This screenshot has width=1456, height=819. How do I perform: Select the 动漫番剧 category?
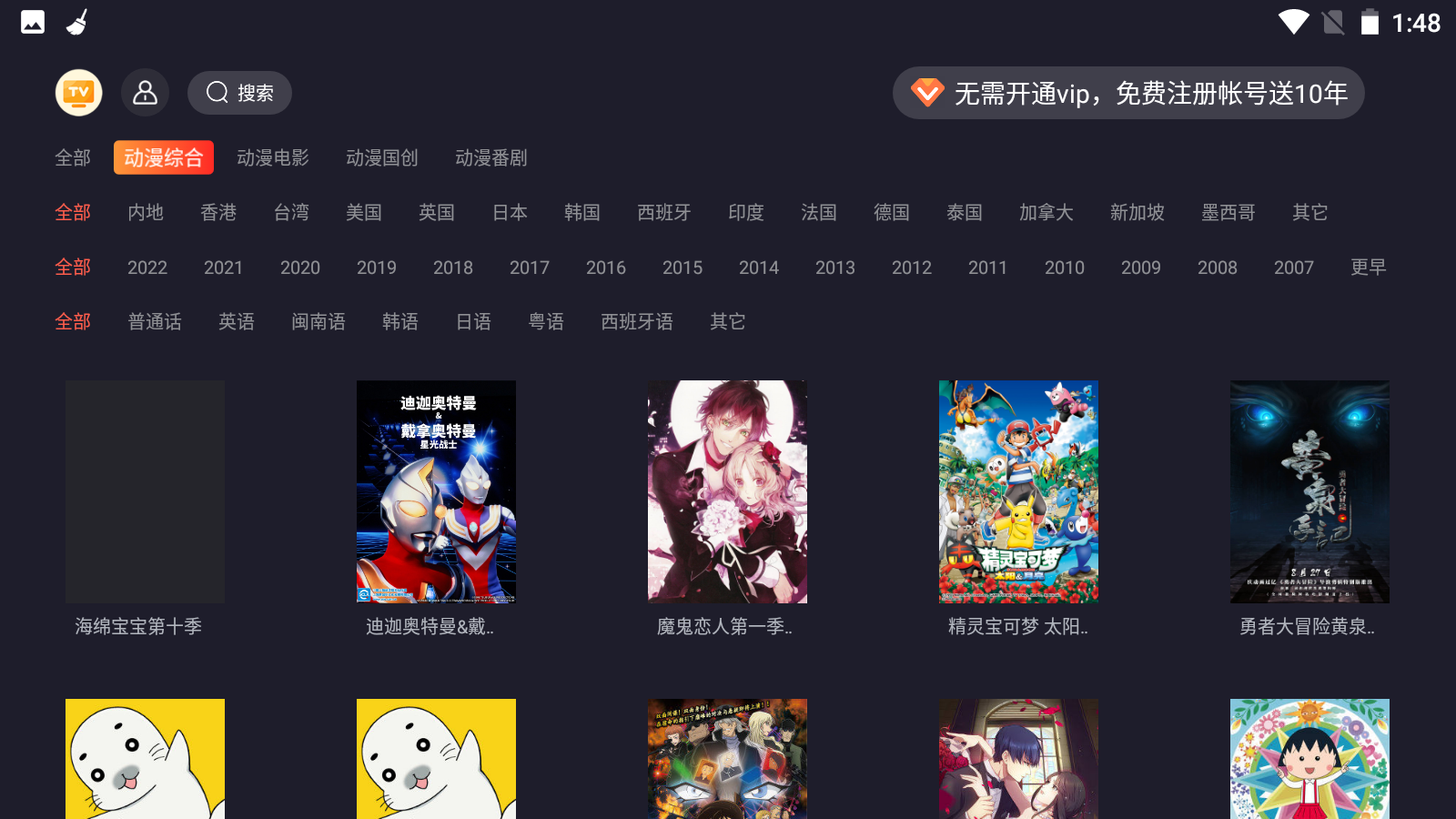coord(491,157)
